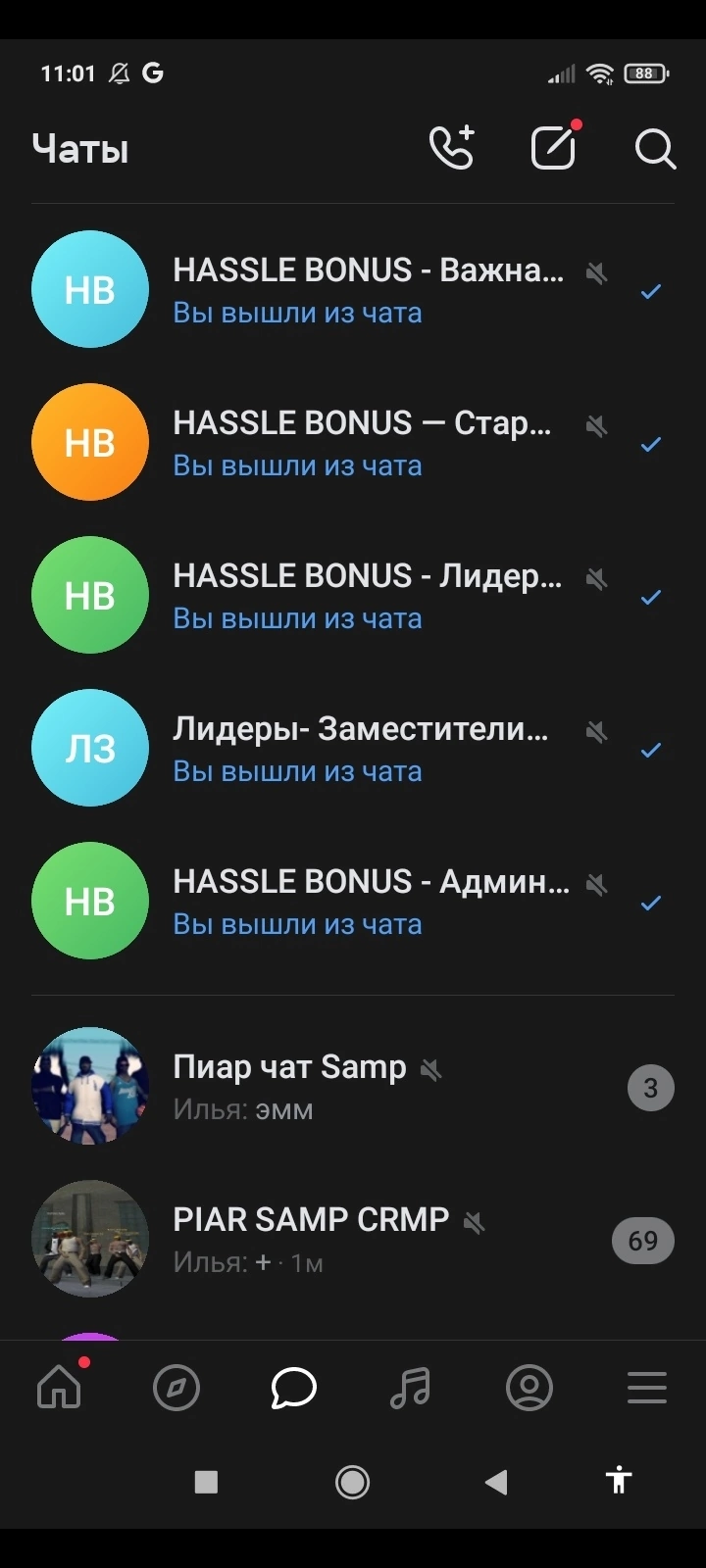Open the HASSLE BONUS - Админ… chat
706x1568 pixels.
pyautogui.click(x=353, y=902)
